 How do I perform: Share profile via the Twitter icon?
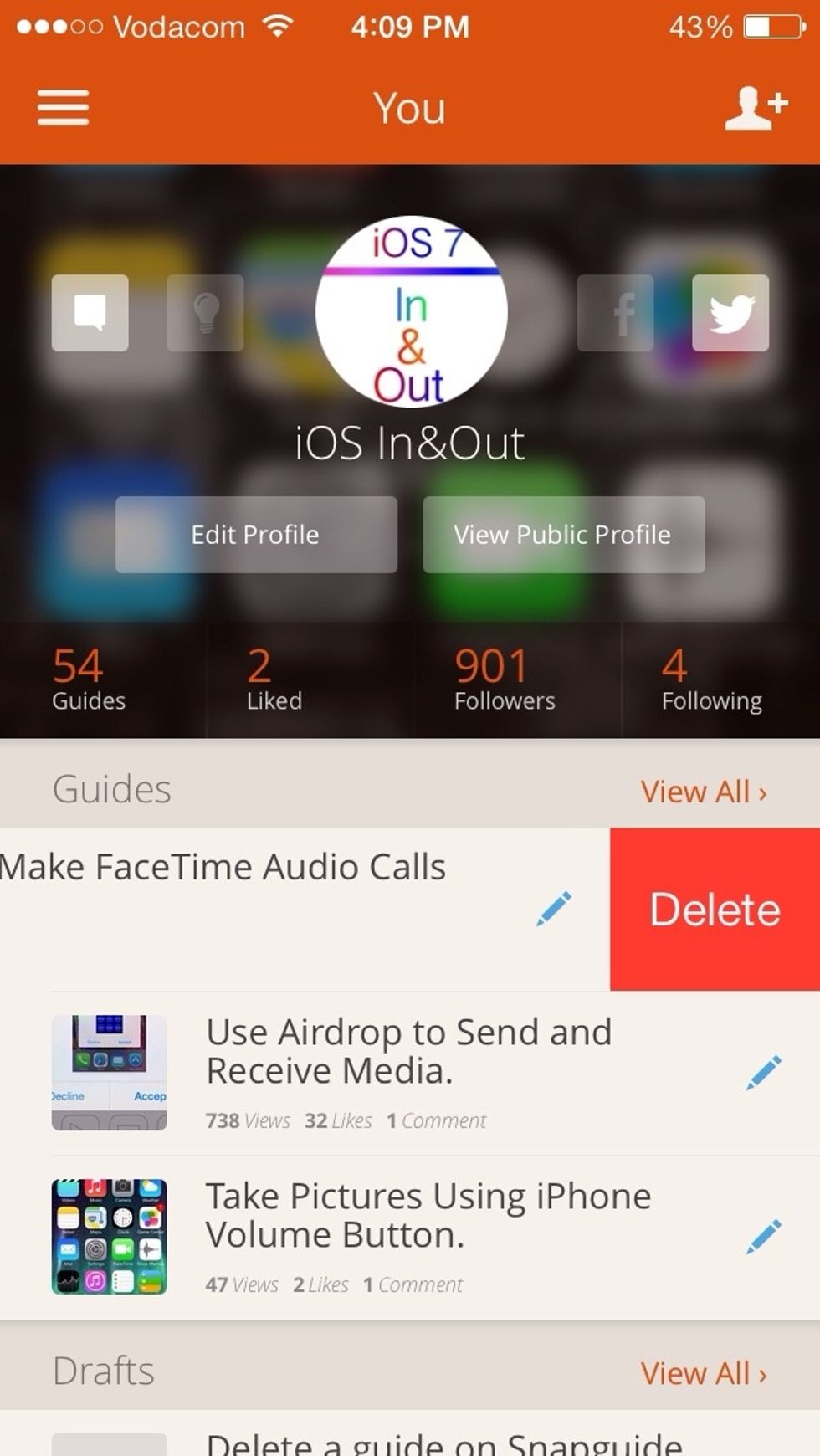[730, 314]
